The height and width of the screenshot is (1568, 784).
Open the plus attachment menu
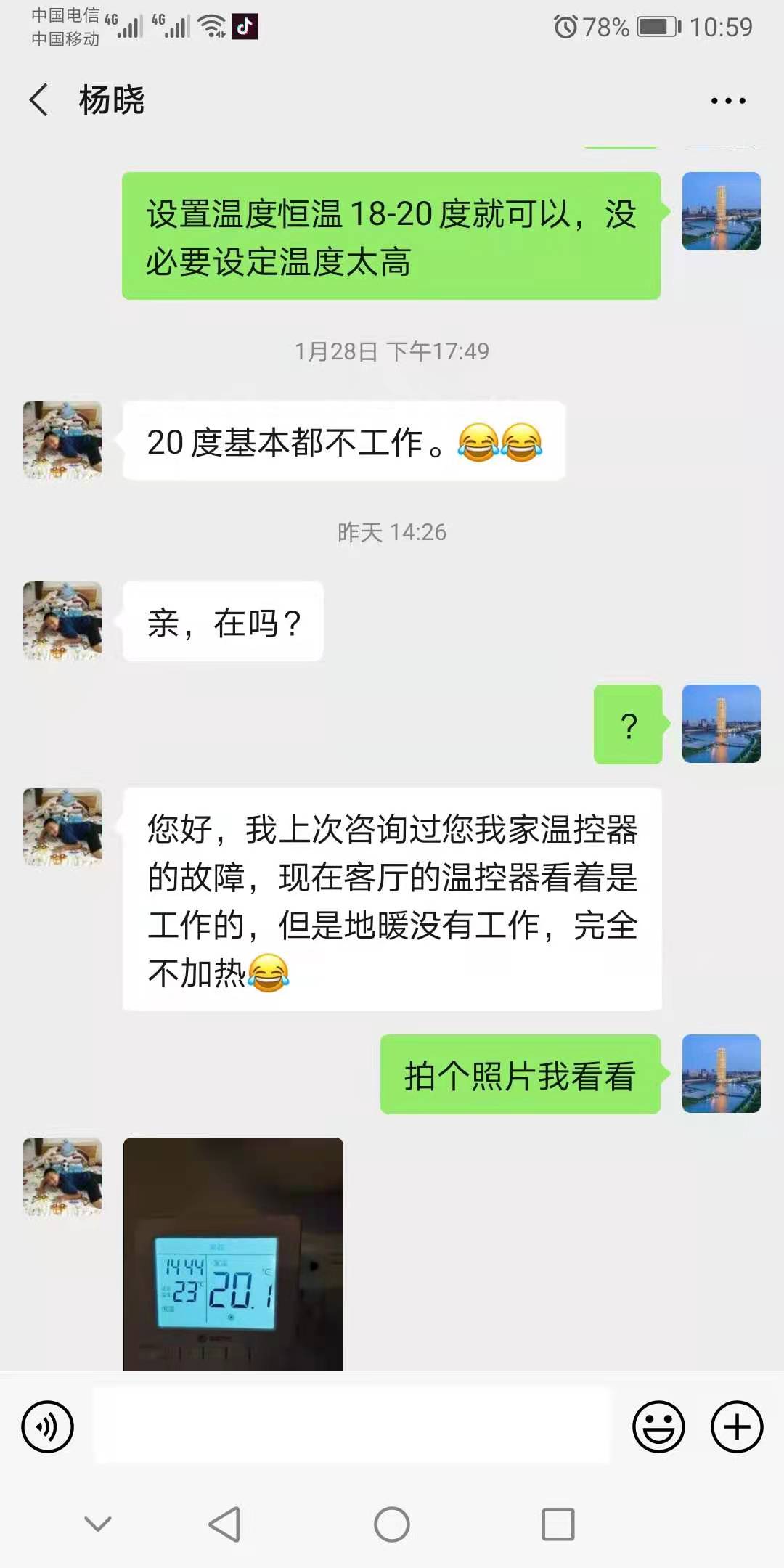[x=736, y=1426]
